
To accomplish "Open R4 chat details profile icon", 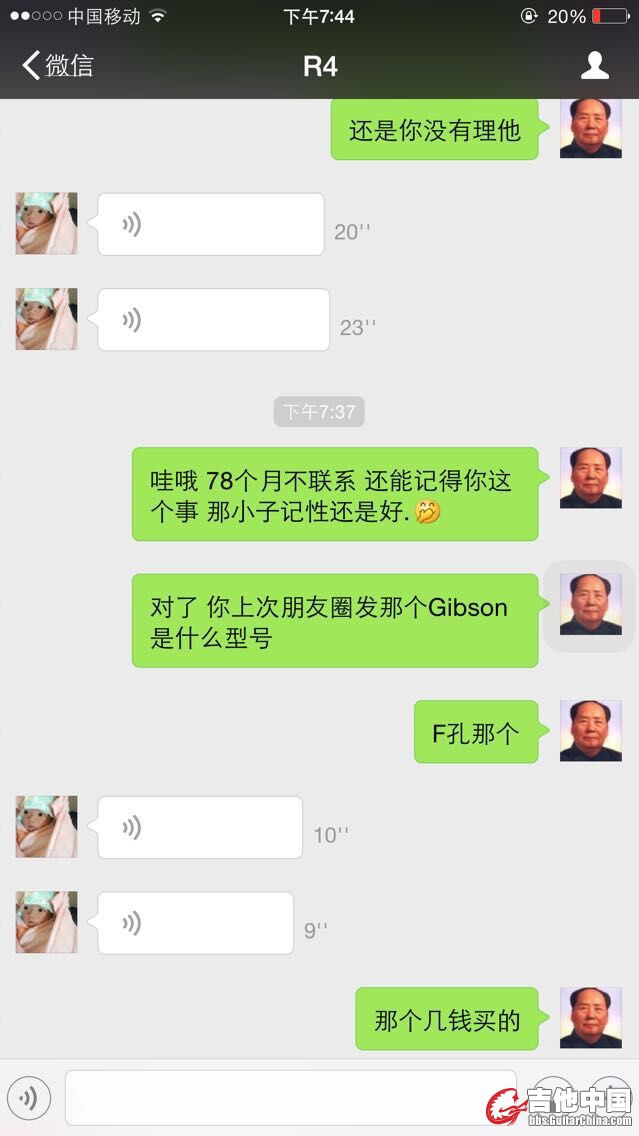I will coord(595,66).
